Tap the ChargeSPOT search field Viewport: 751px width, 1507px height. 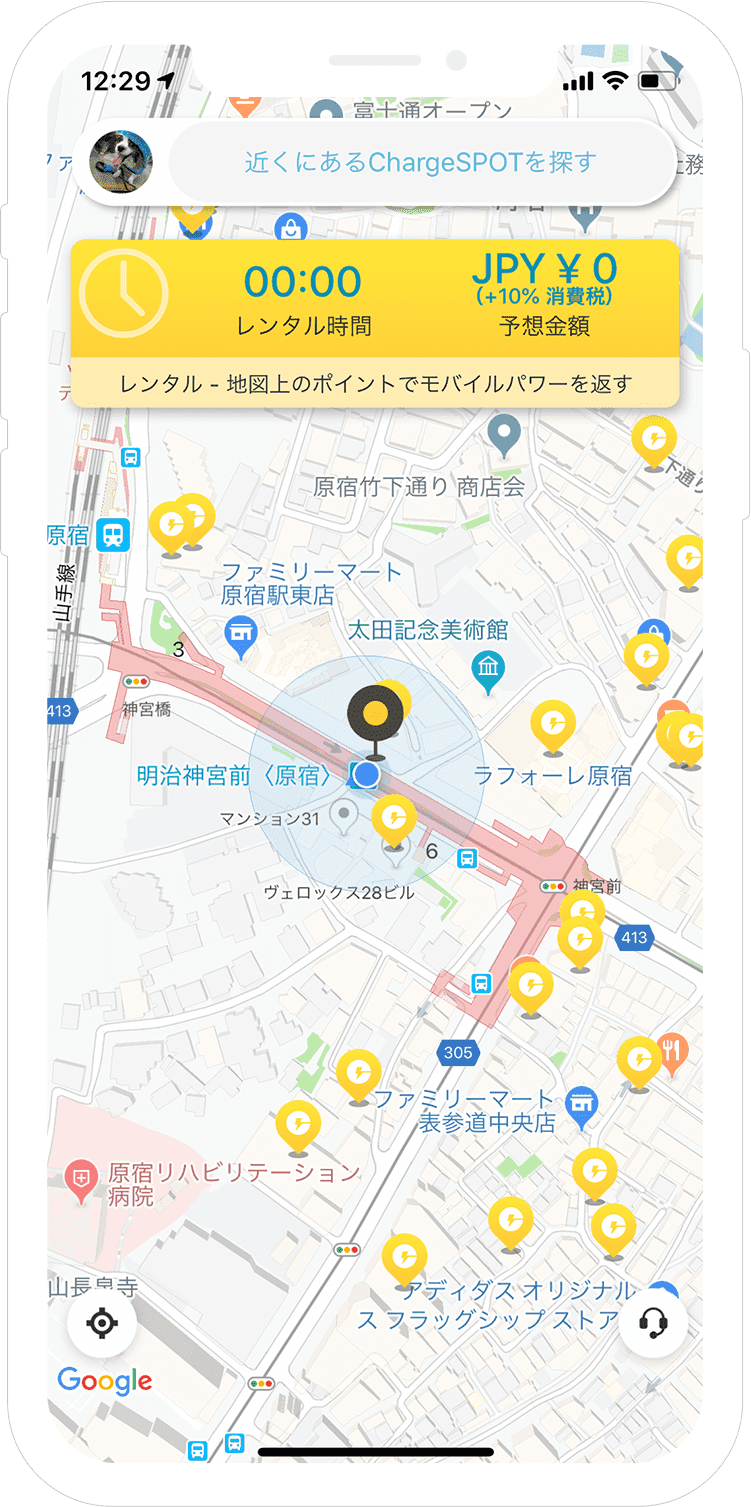(421, 162)
